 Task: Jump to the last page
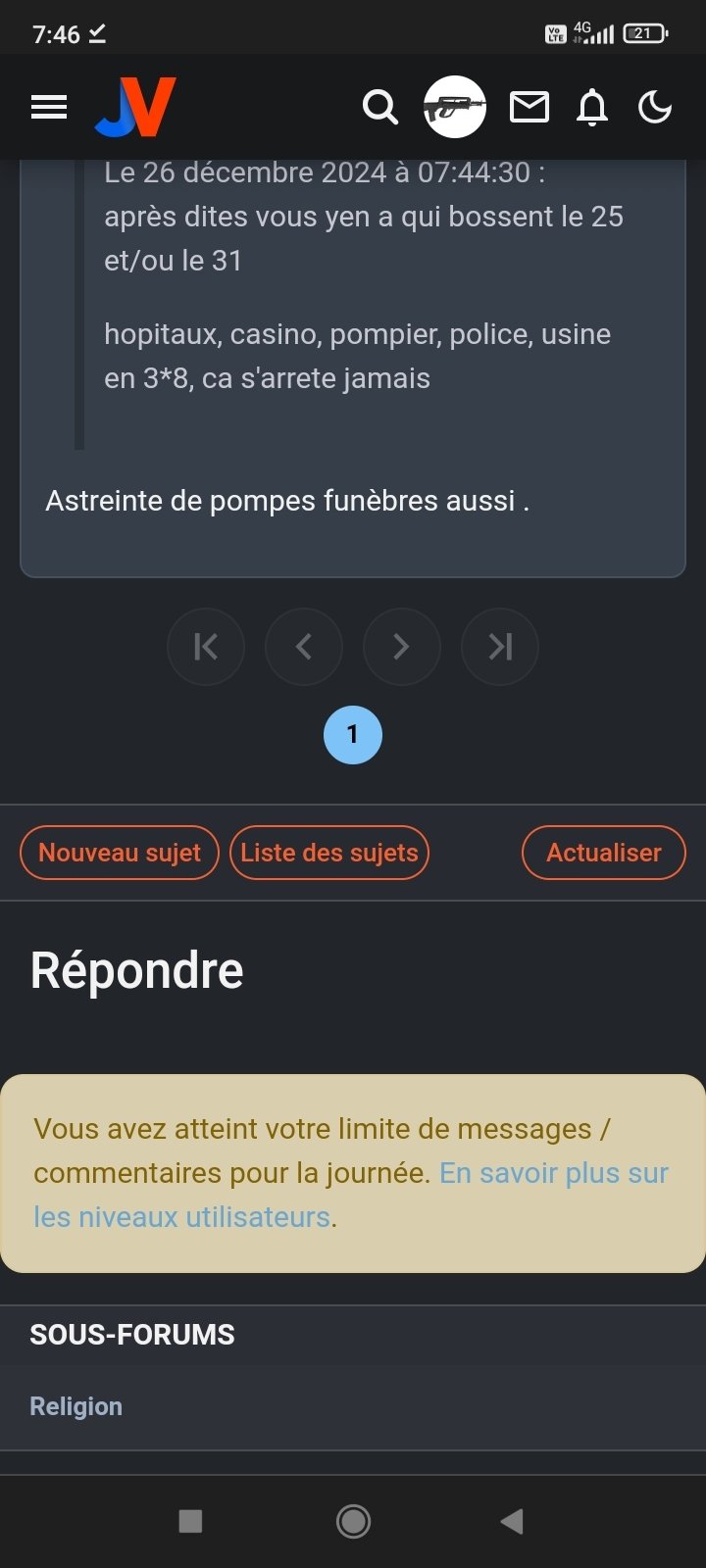[500, 647]
